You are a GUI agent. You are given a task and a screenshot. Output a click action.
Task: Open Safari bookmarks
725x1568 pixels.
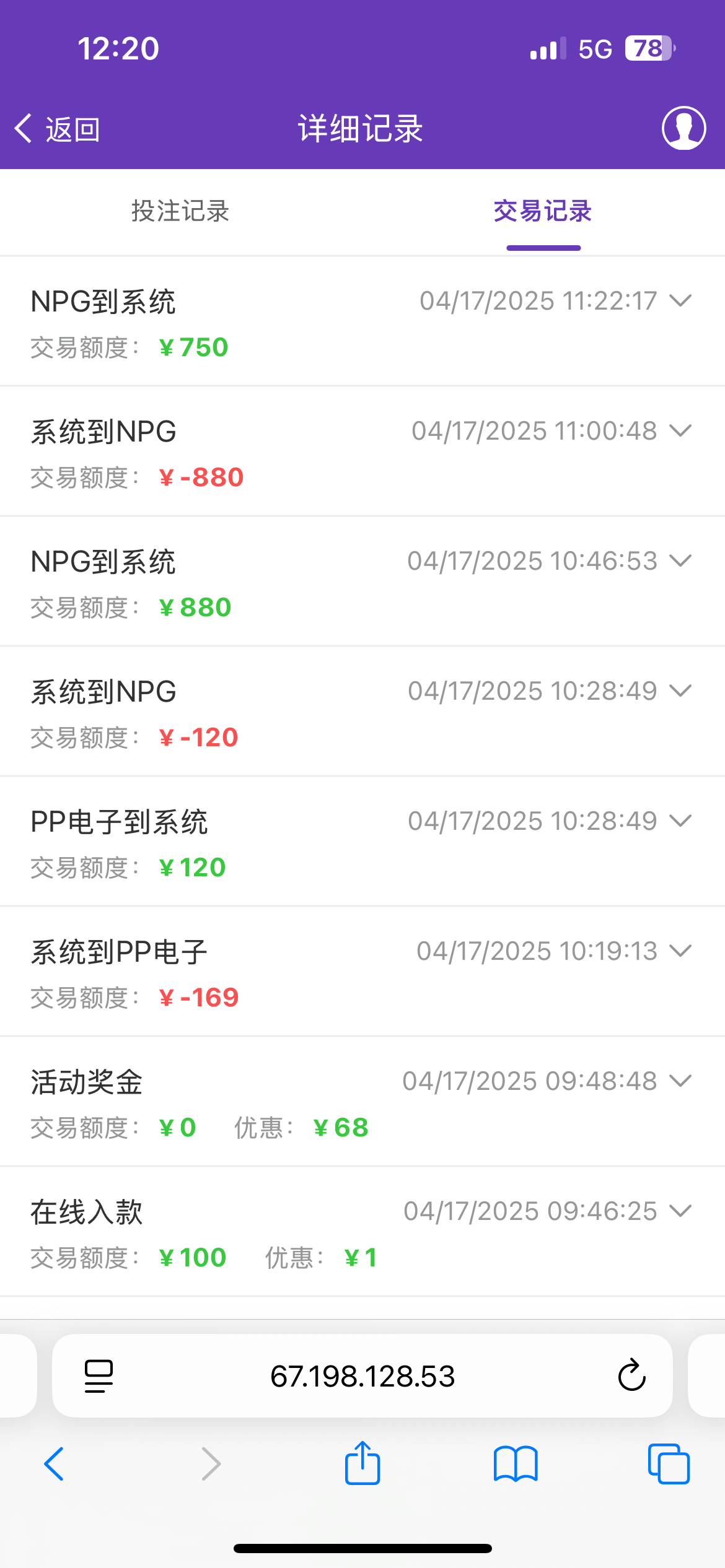point(516,1464)
